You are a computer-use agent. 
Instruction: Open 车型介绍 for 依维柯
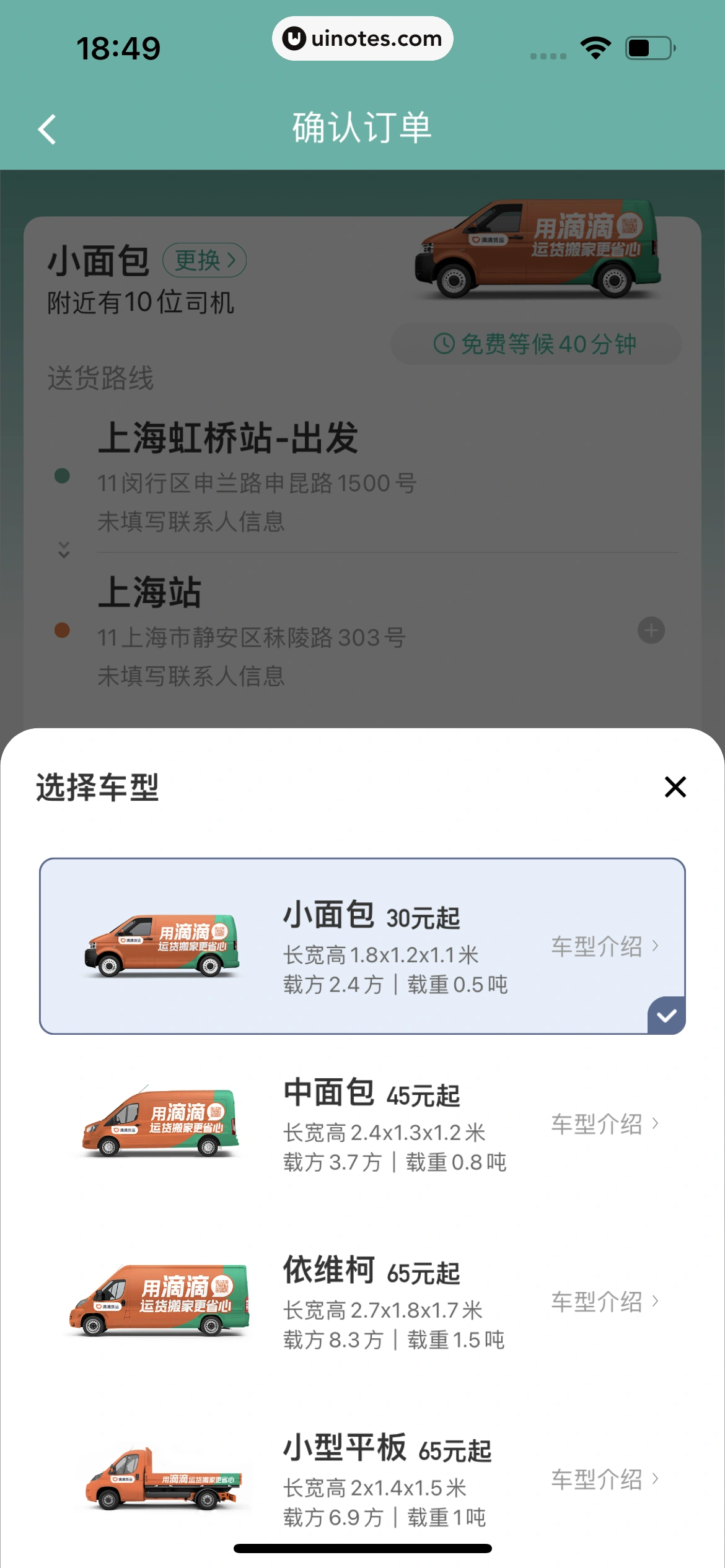click(x=604, y=1301)
